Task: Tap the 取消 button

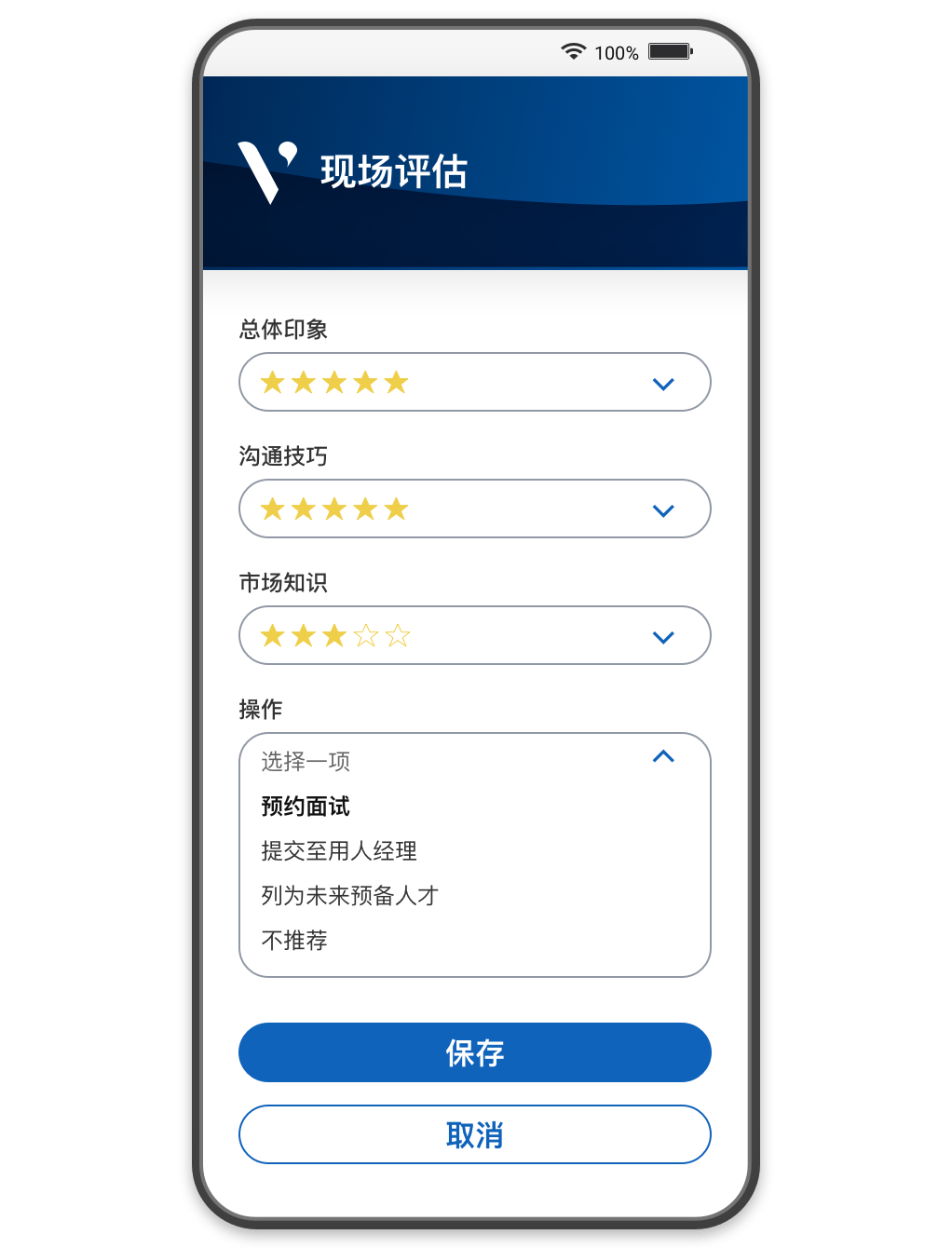Action: point(474,1134)
